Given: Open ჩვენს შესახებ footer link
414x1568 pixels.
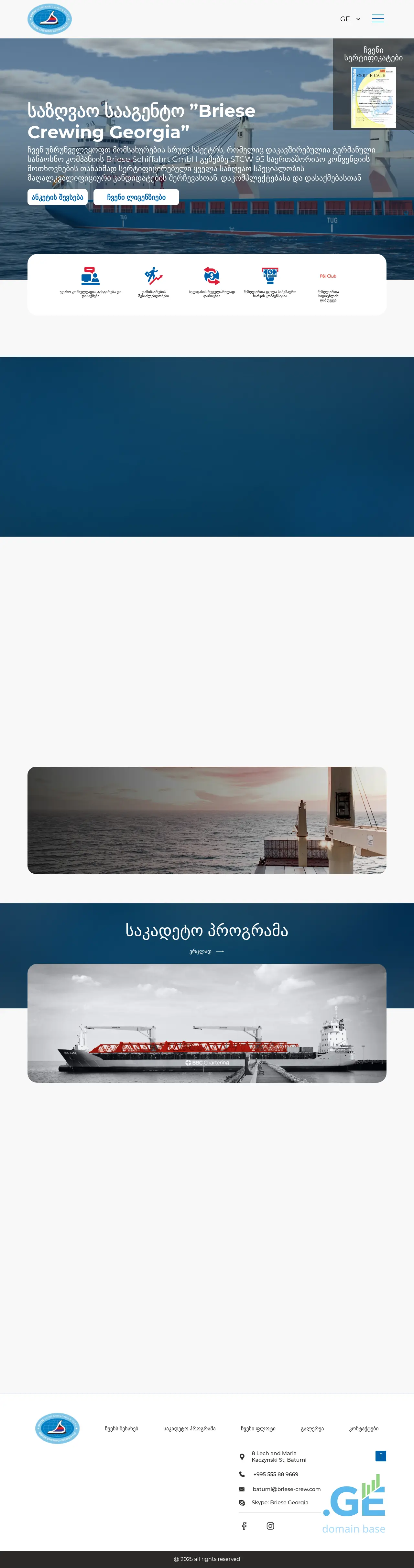Looking at the screenshot, I should pyautogui.click(x=121, y=1429).
